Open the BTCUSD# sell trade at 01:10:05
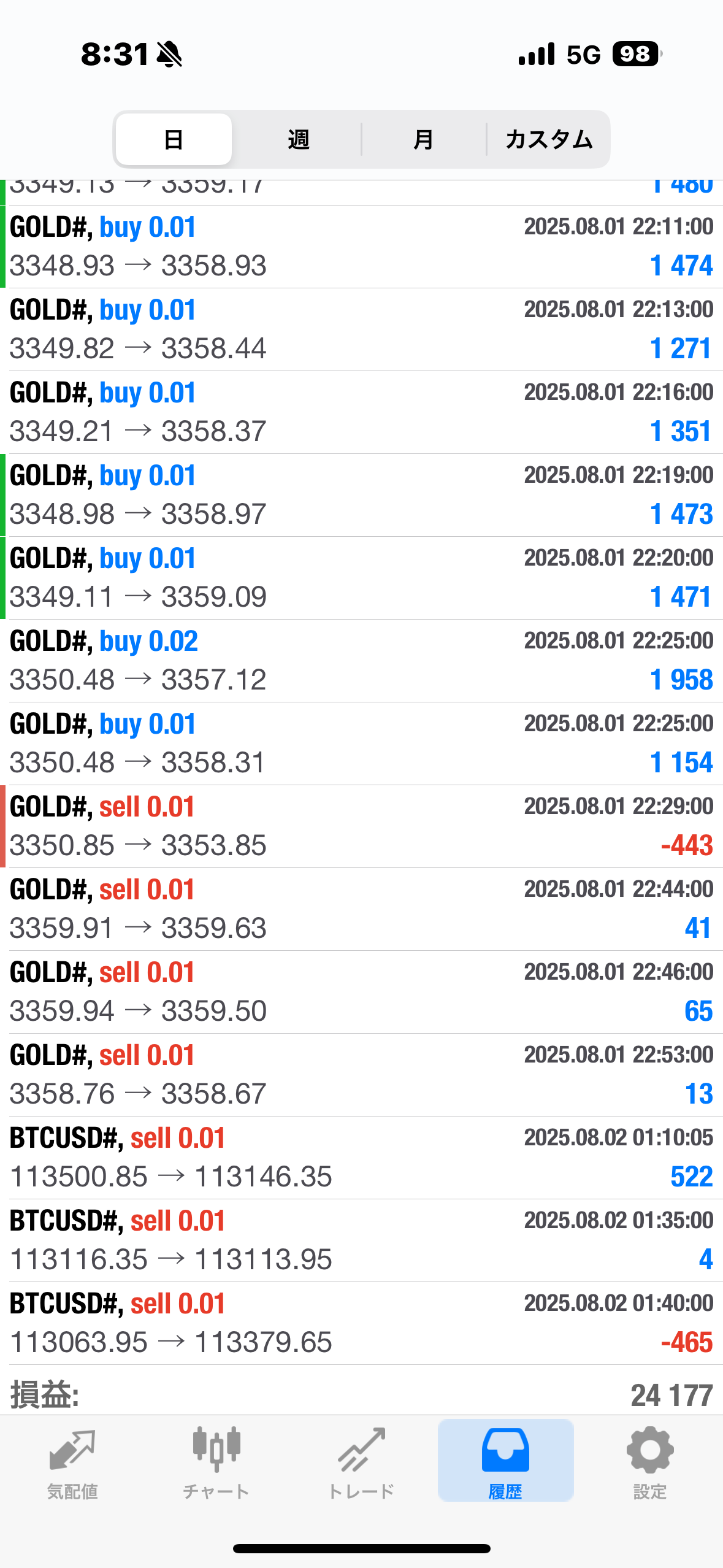This screenshot has height=1568, width=723. pos(361,1158)
